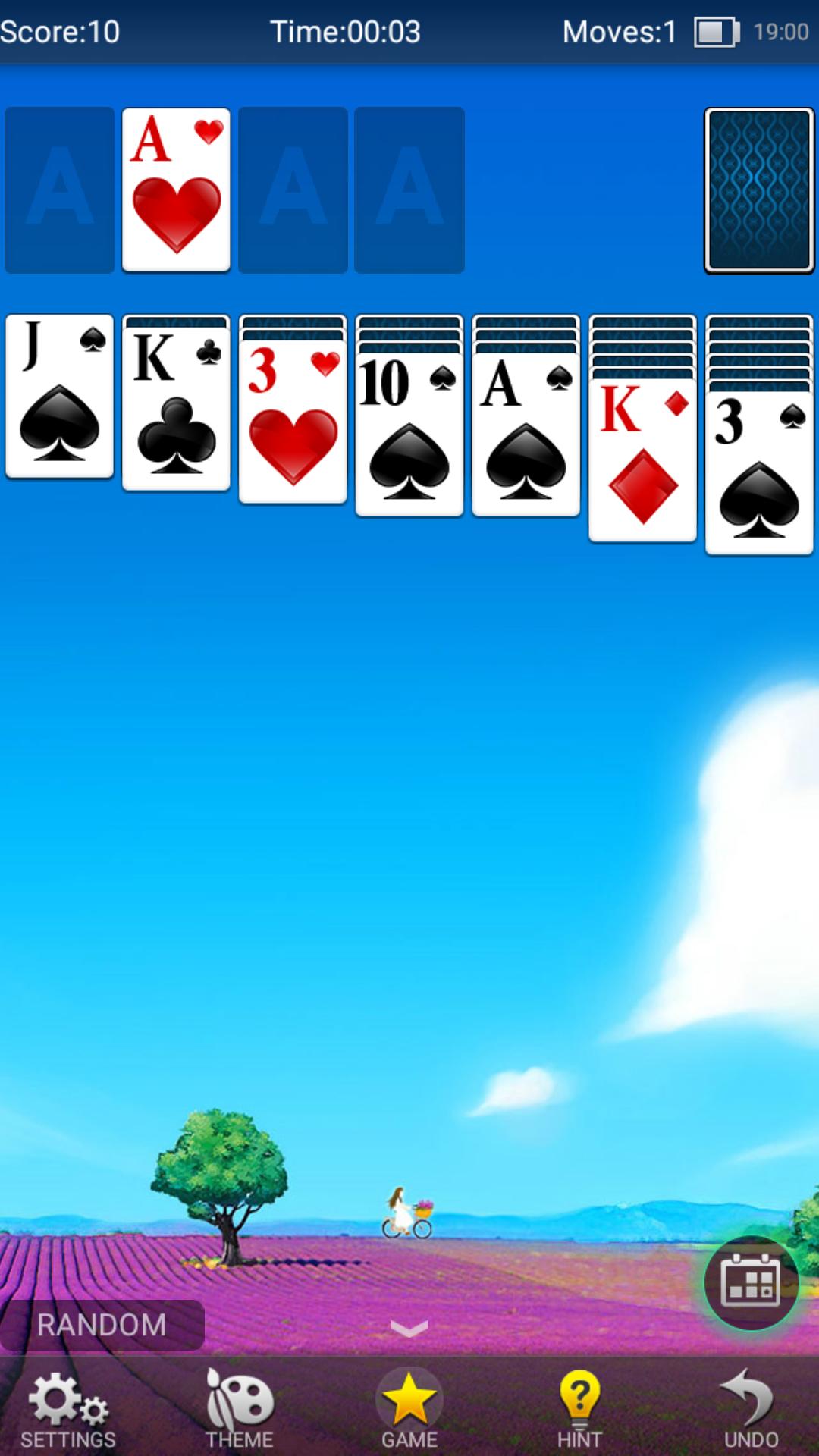Image resolution: width=819 pixels, height=1456 pixels.
Task: Open Settings in the bottom bar
Action: (67, 1408)
